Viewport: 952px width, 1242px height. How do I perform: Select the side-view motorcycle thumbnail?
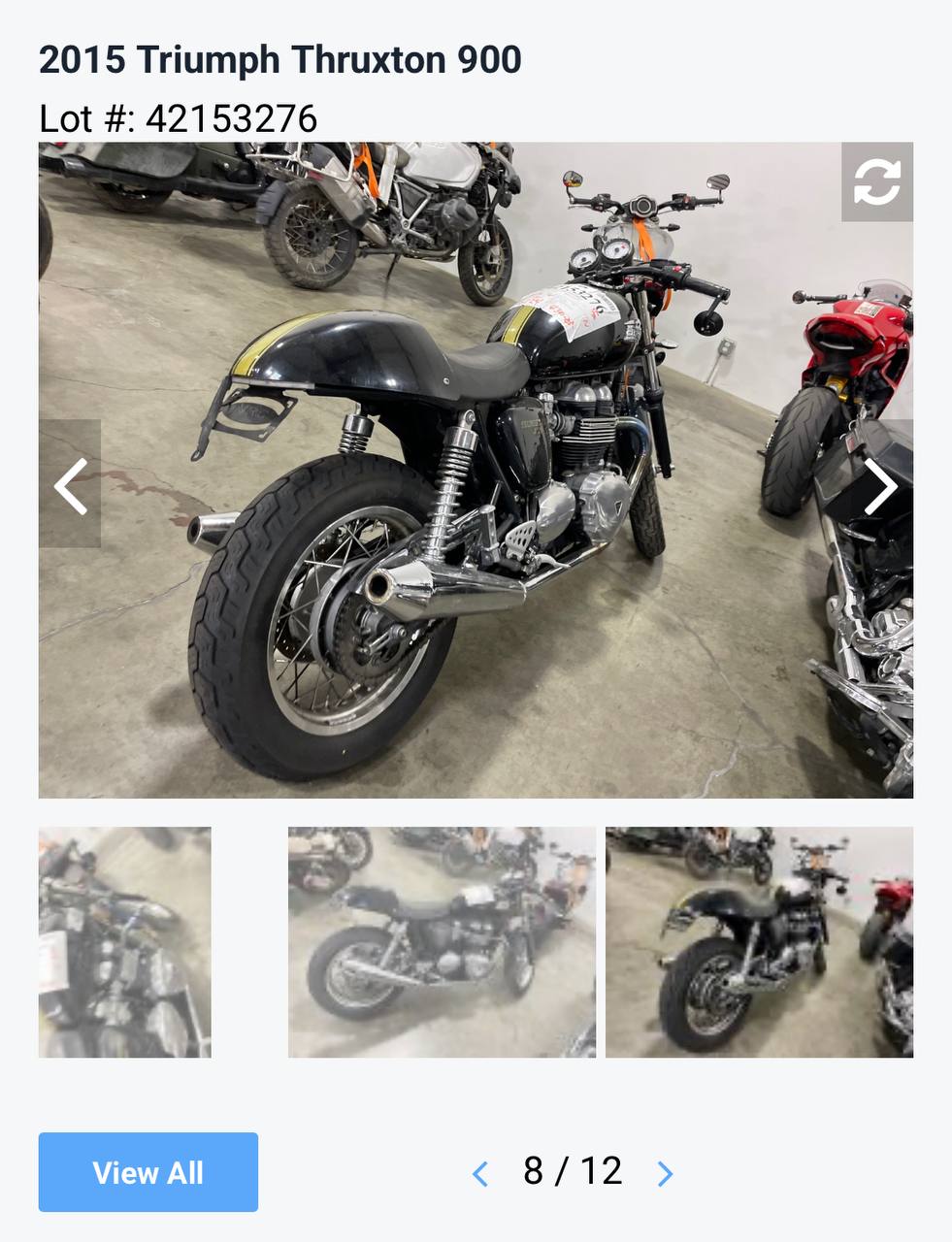click(442, 941)
